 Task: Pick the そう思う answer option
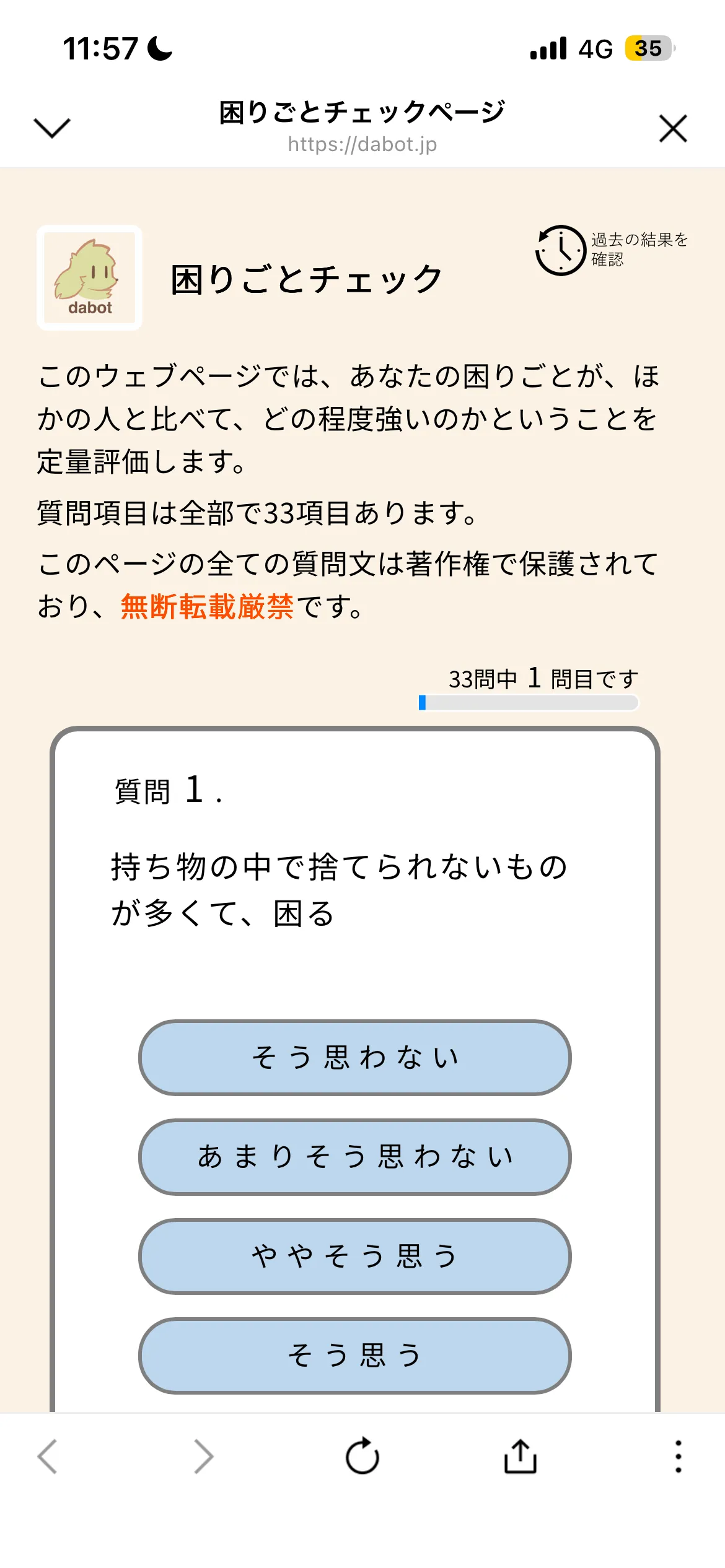[354, 1356]
